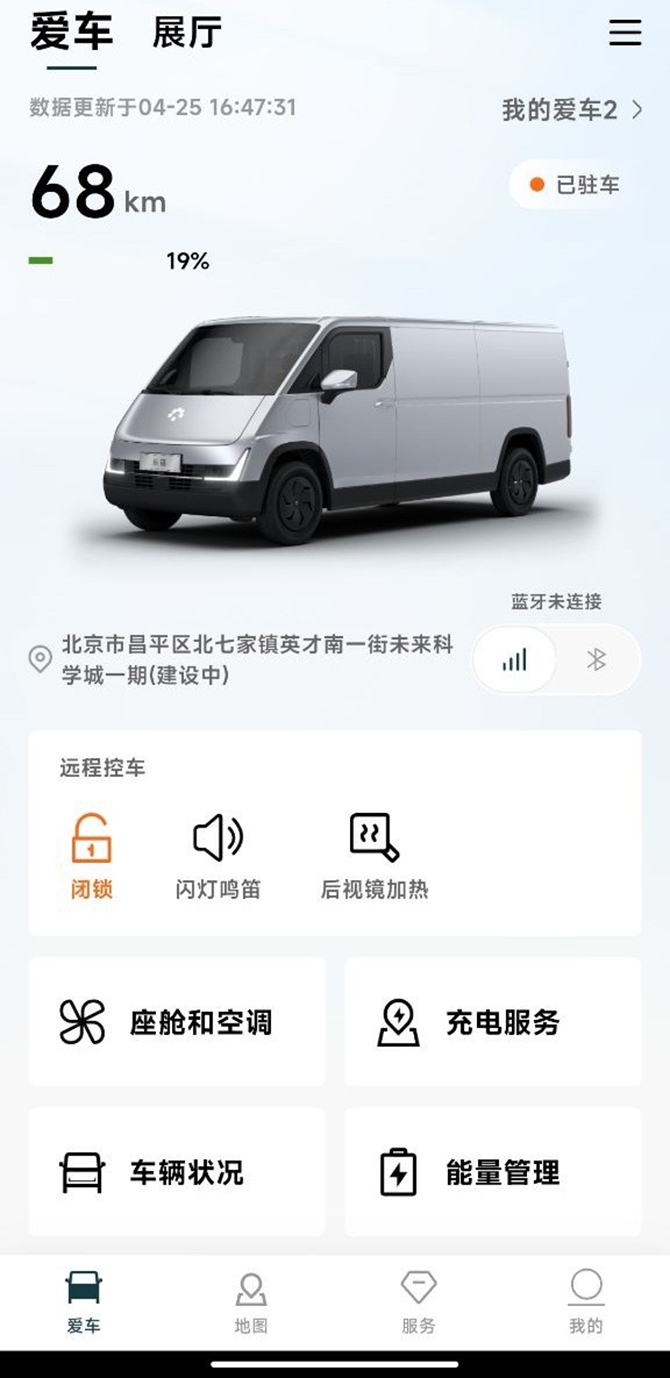Open 能量管理 energy management
670x1378 pixels.
pyautogui.click(x=493, y=1172)
